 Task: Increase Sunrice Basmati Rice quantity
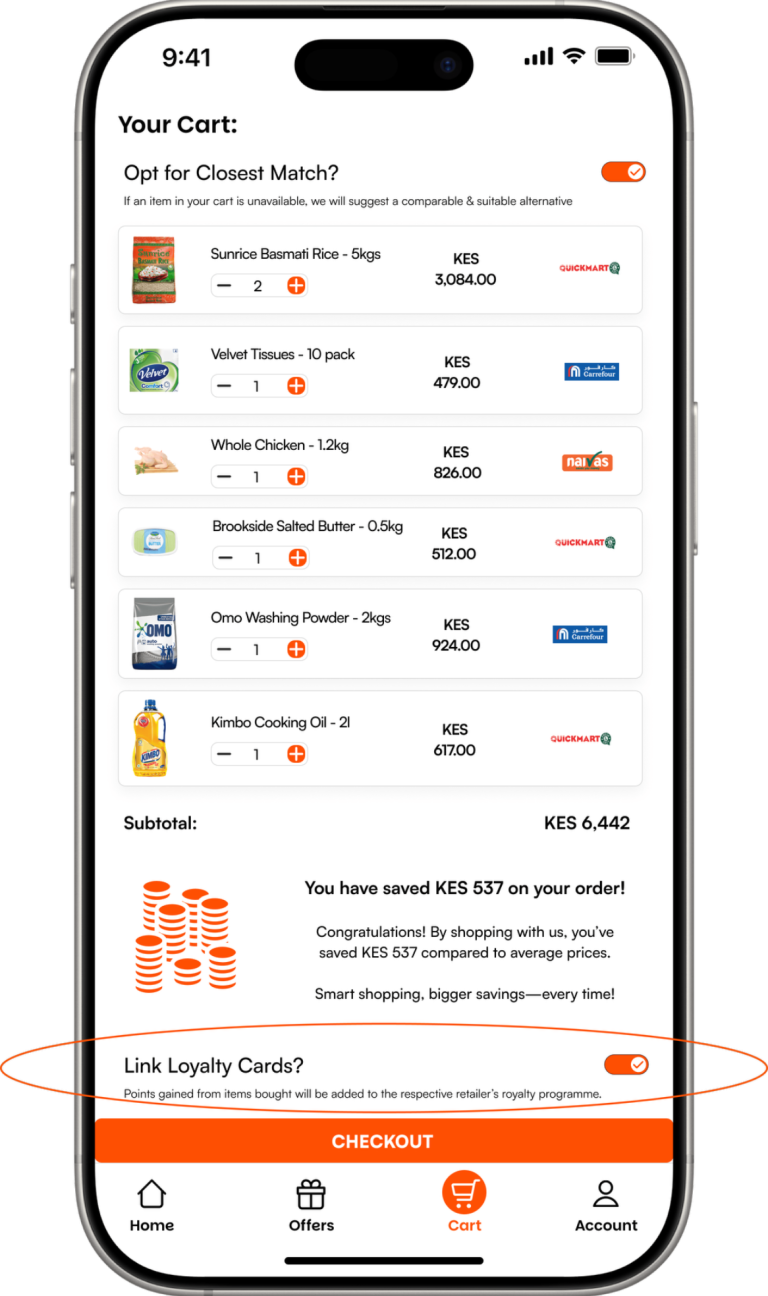point(297,286)
